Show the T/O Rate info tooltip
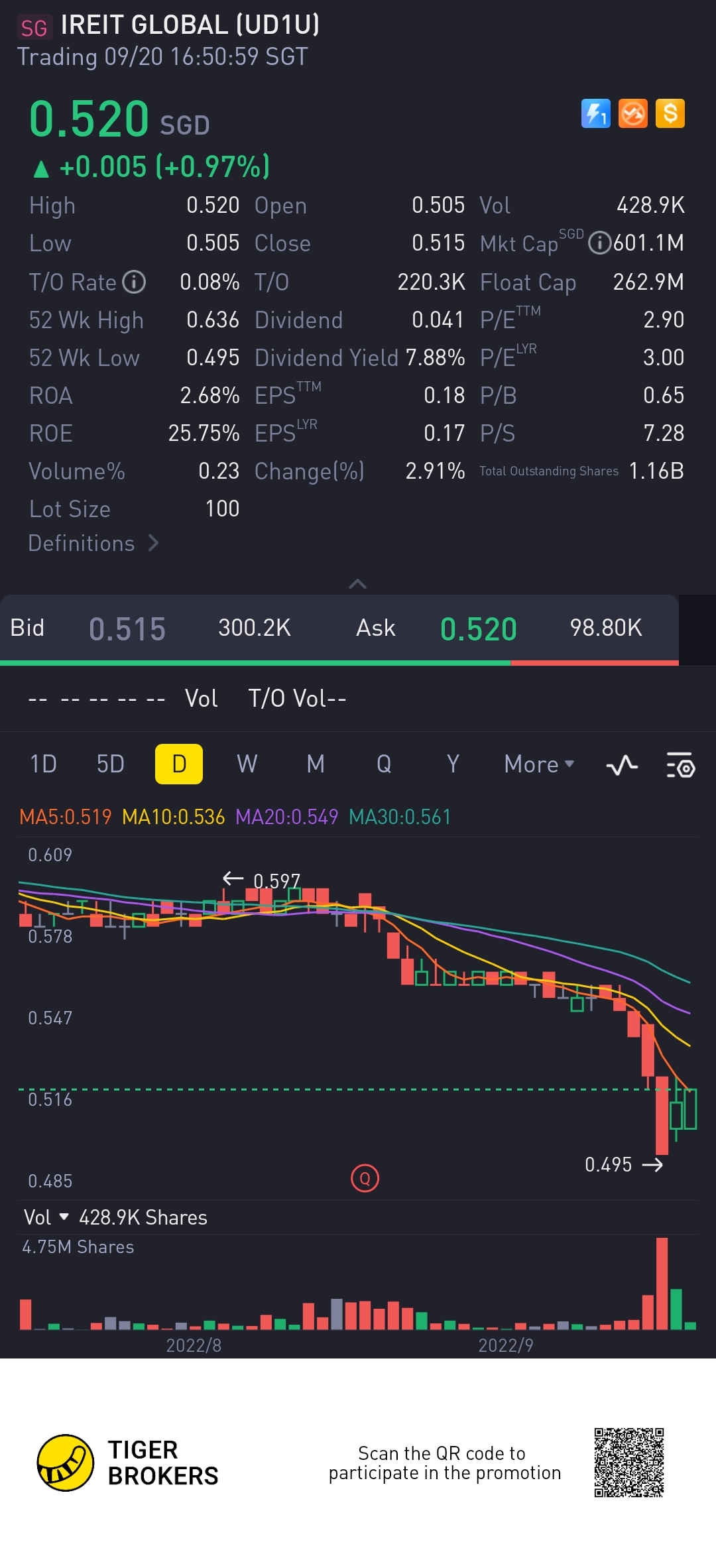 [x=134, y=282]
